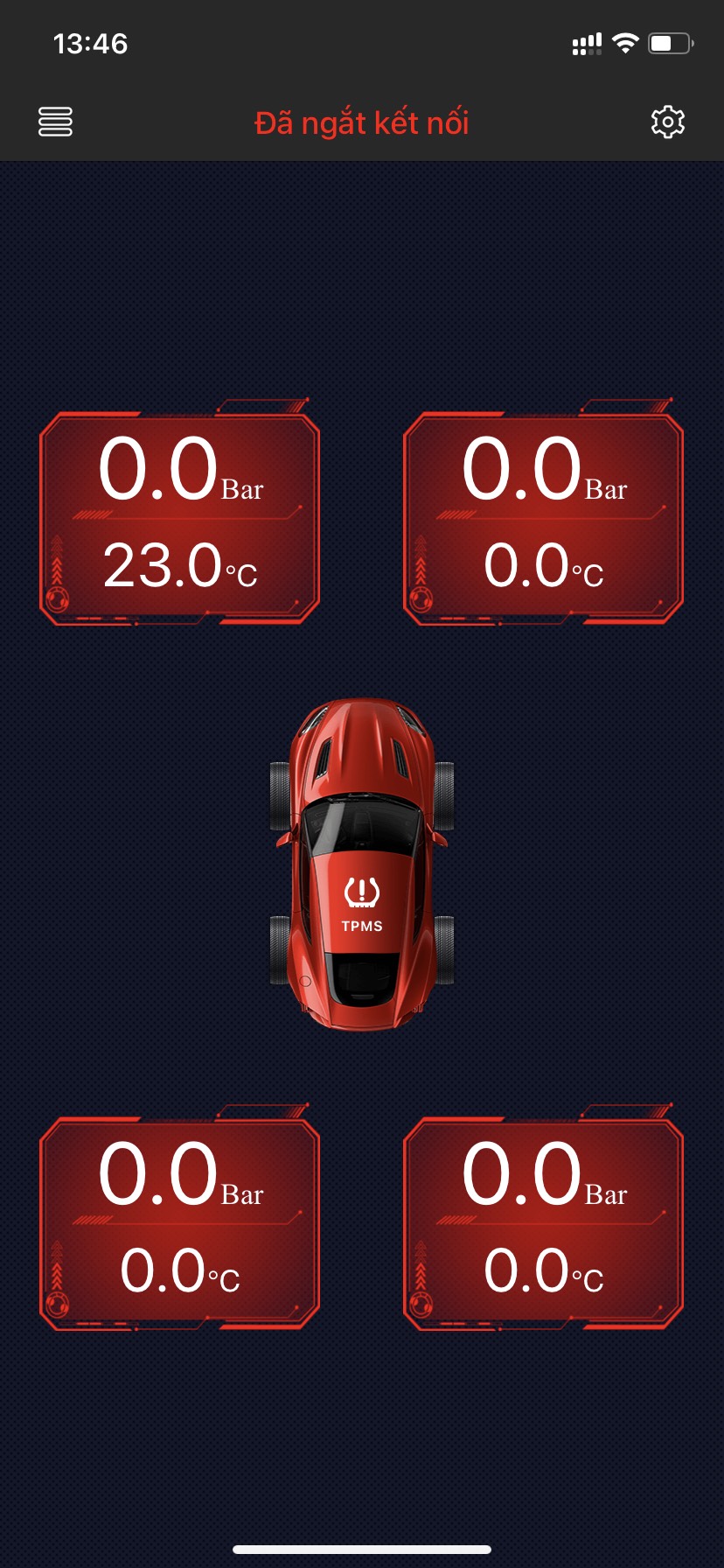The height and width of the screenshot is (1568, 724).
Task: Open the settings gear
Action: [667, 122]
